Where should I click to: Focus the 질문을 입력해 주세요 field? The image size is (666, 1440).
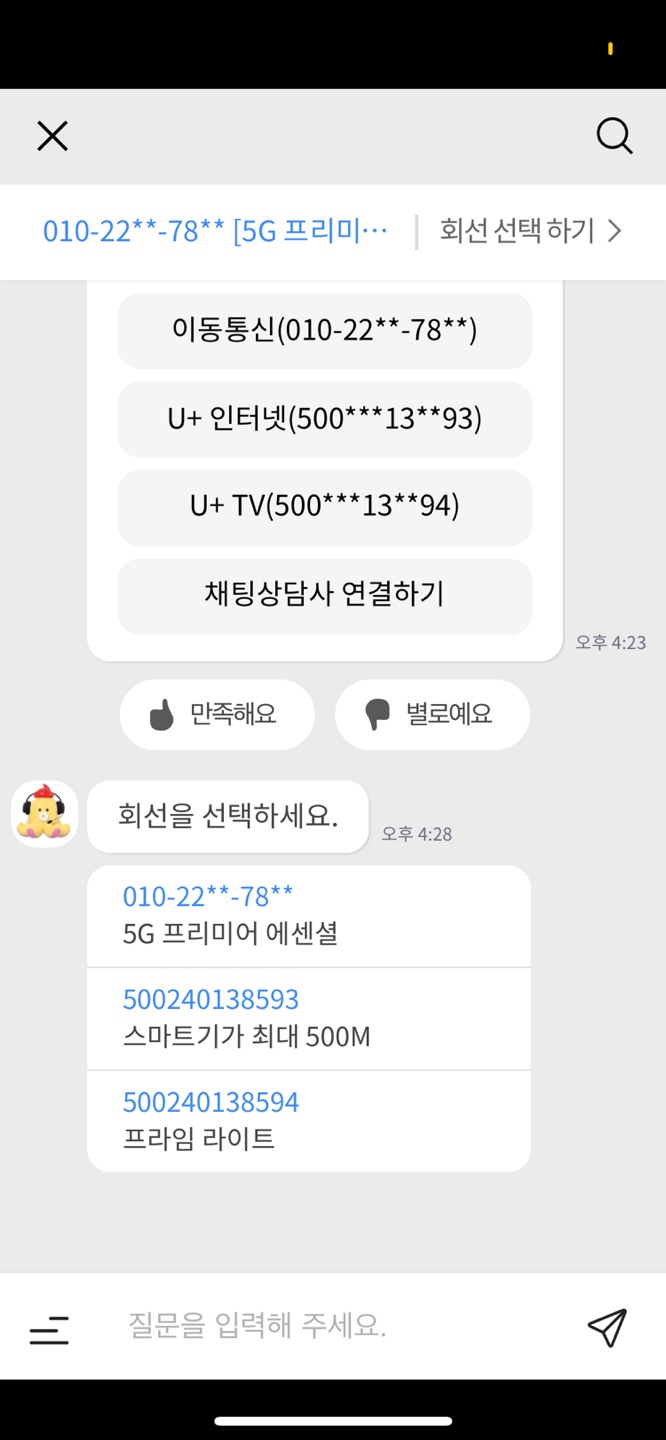(x=330, y=1326)
